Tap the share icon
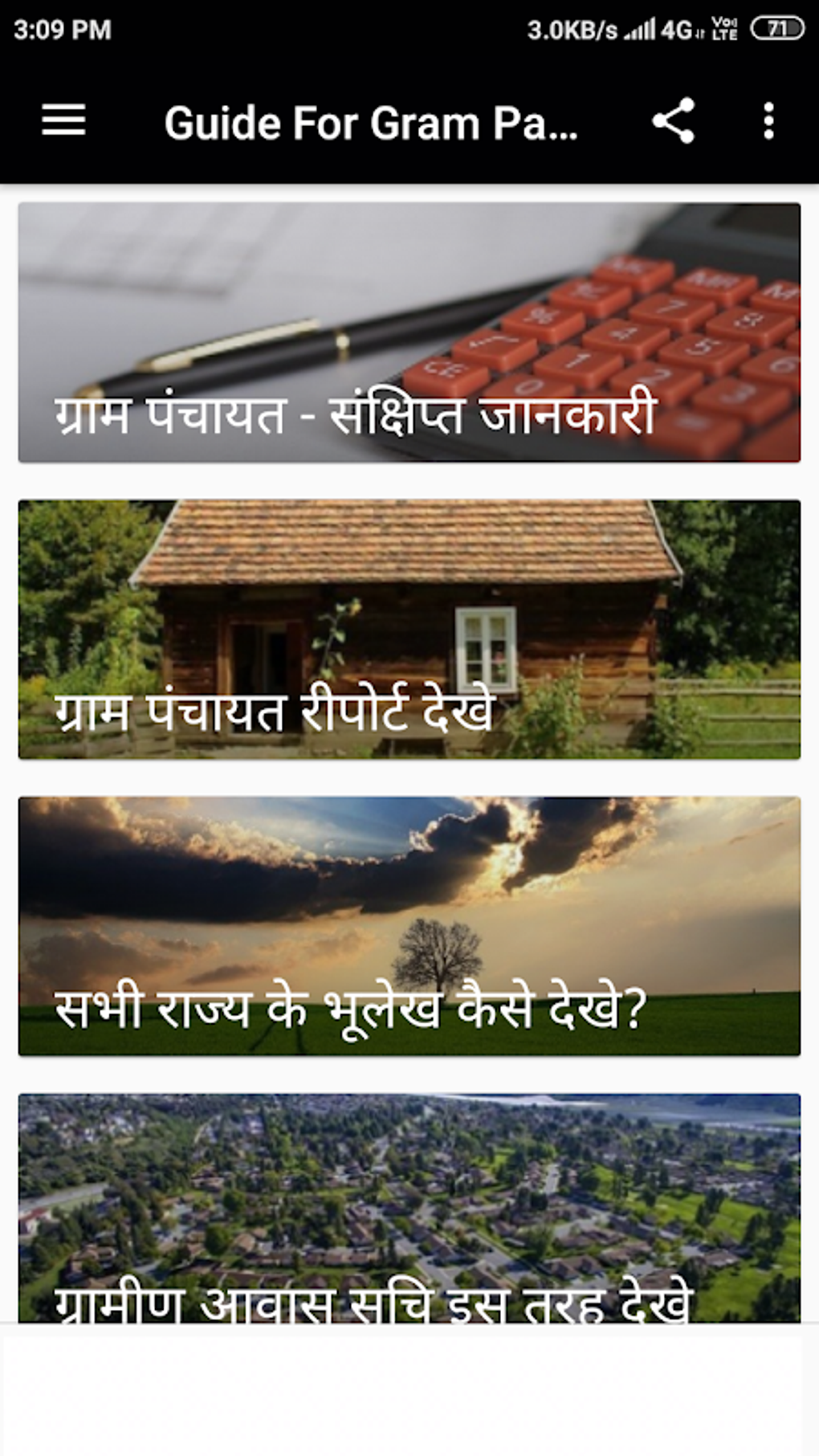Viewport: 819px width, 1456px height. tap(675, 122)
